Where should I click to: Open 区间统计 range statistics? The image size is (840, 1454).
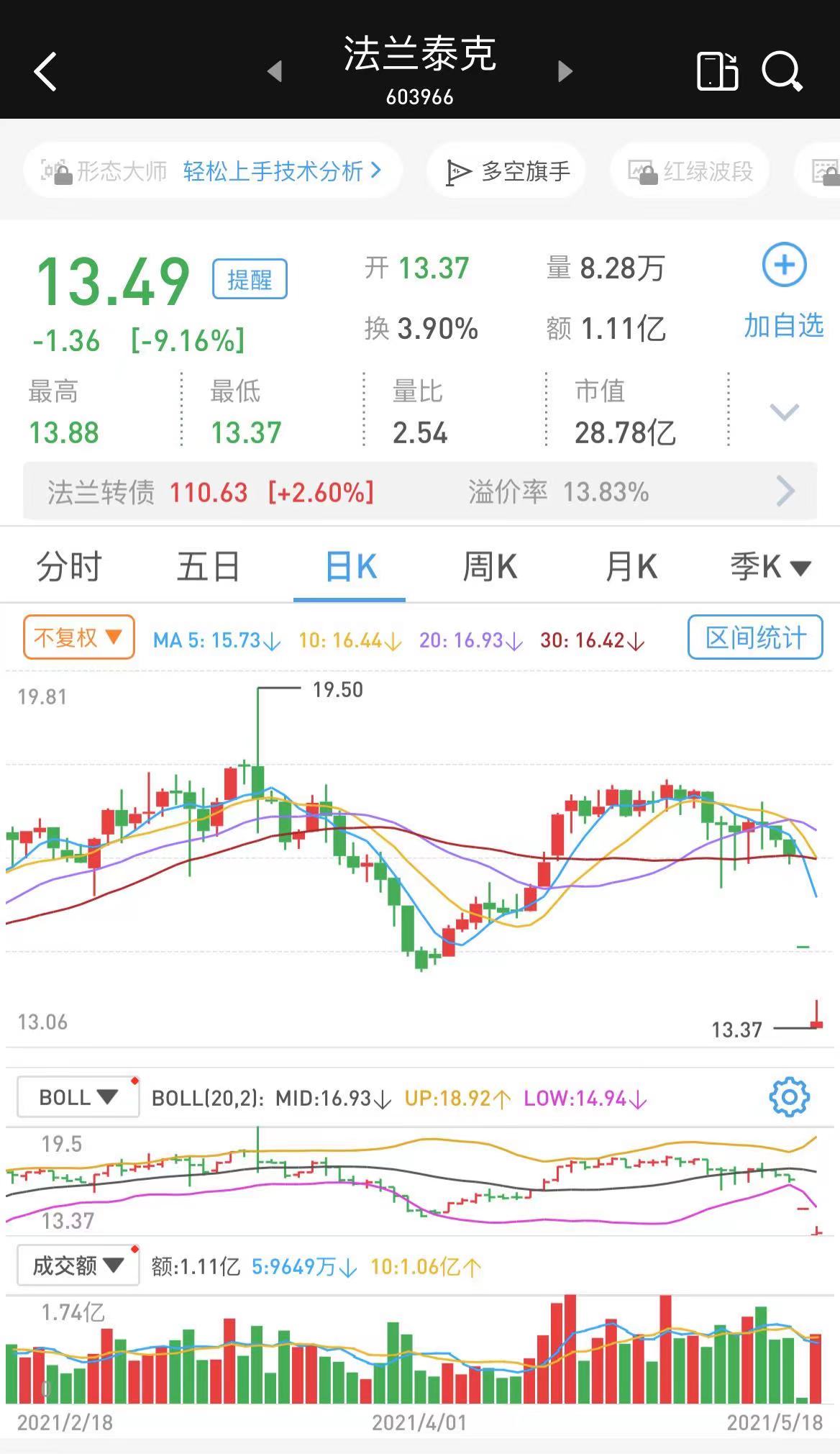(x=755, y=637)
